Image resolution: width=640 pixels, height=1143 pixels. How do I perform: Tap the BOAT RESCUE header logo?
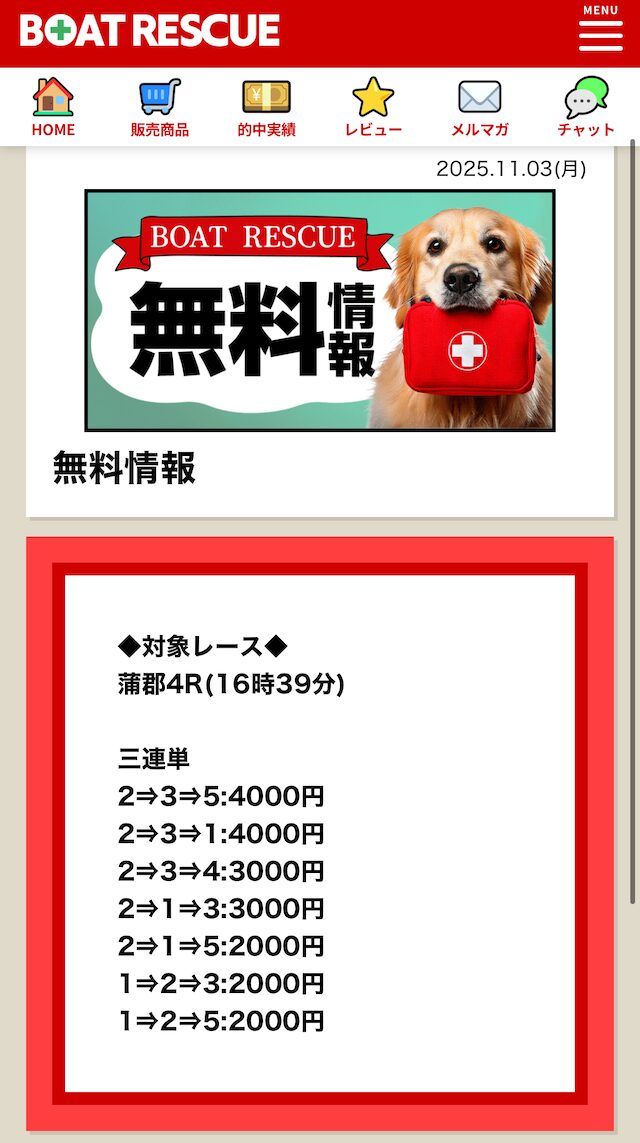pos(150,30)
